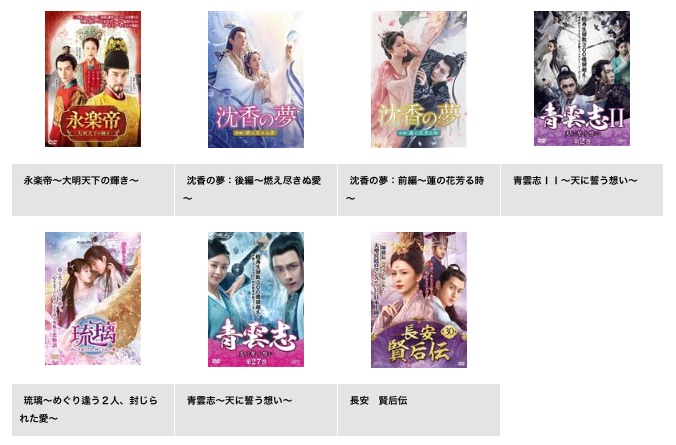Open the 長安 賢后伝 drama page
Image resolution: width=676 pixels, height=445 pixels.
(x=419, y=299)
